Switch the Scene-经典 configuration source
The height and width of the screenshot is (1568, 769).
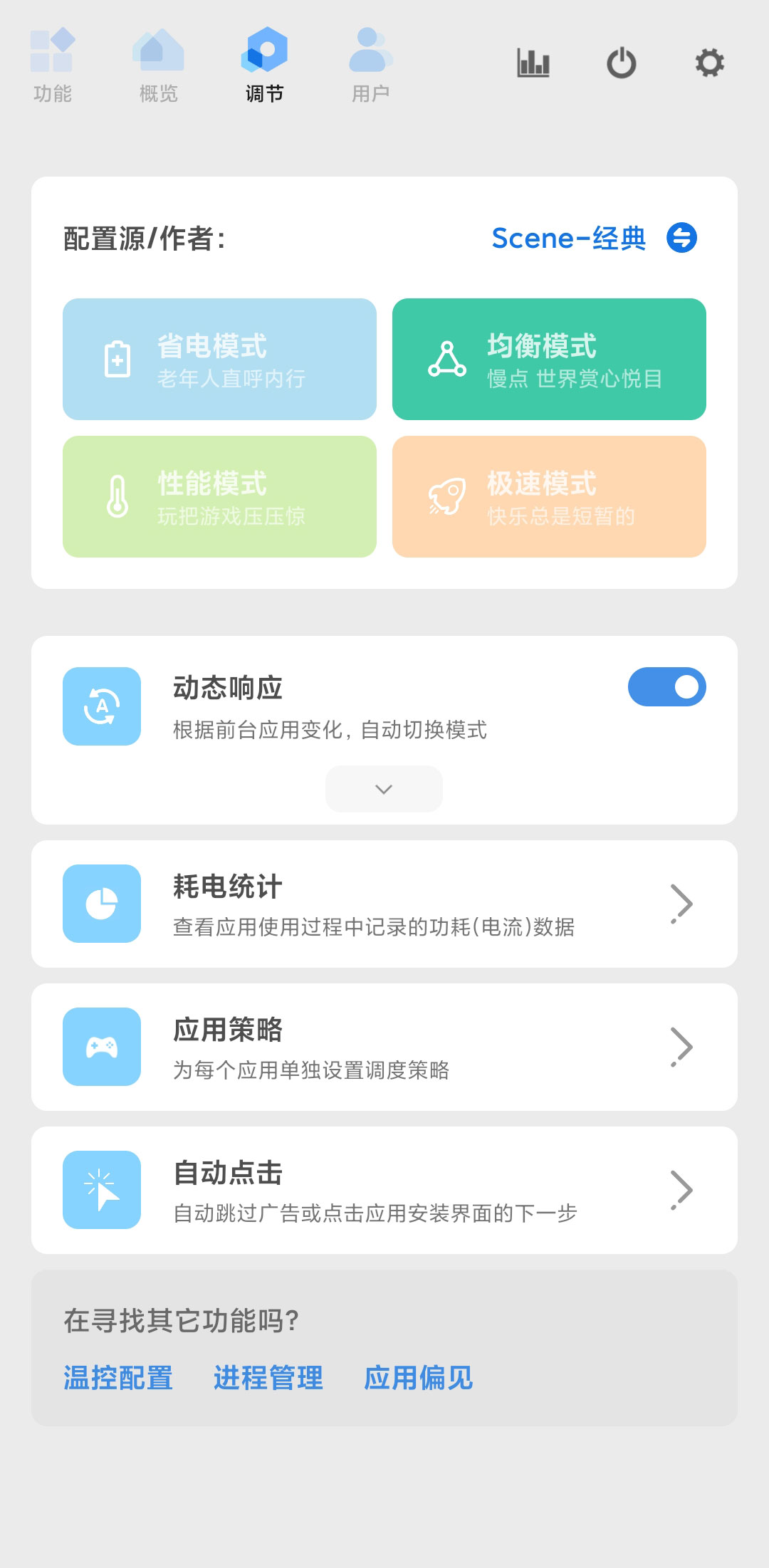point(682,238)
